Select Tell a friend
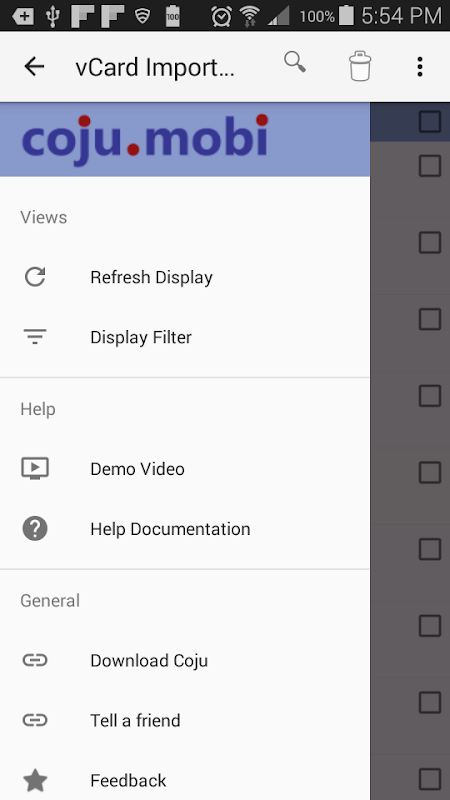 (x=185, y=720)
